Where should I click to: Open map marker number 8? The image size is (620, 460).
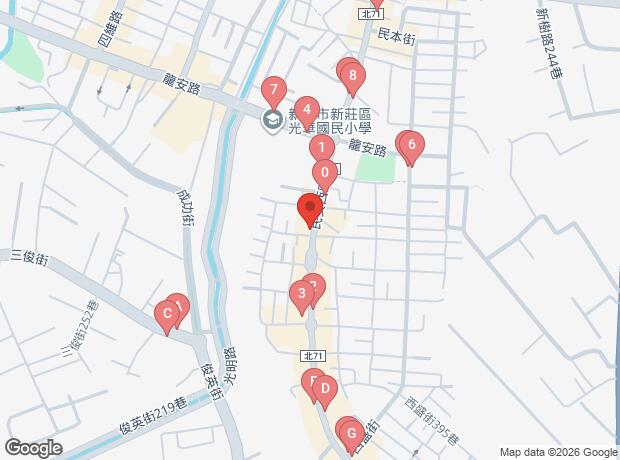[353, 76]
